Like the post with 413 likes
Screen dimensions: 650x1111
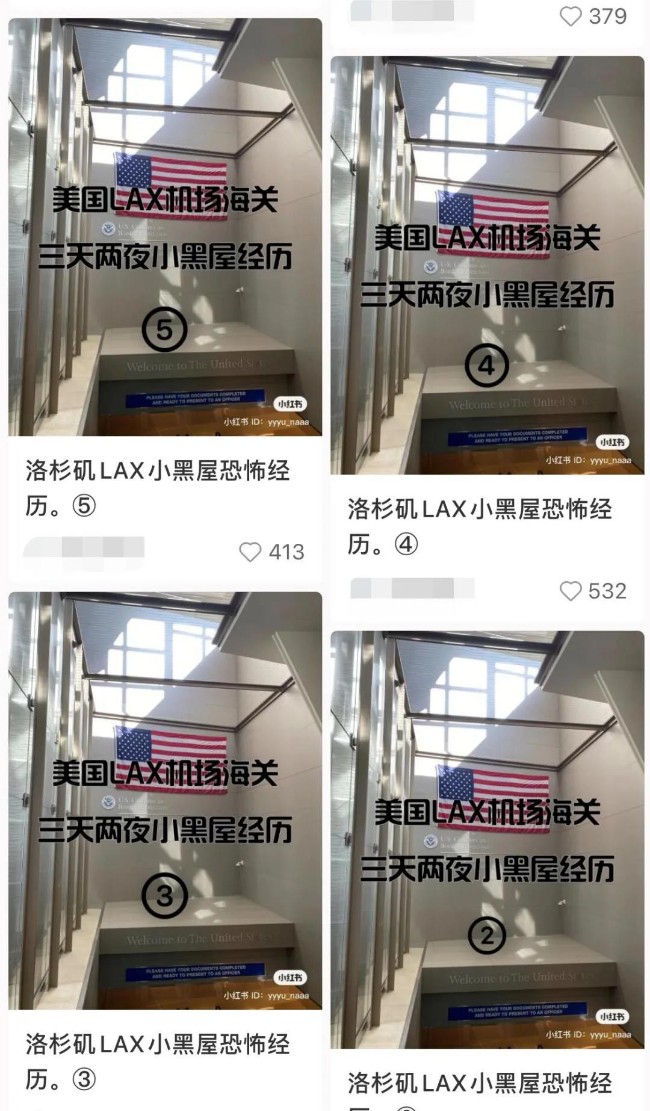tap(251, 552)
